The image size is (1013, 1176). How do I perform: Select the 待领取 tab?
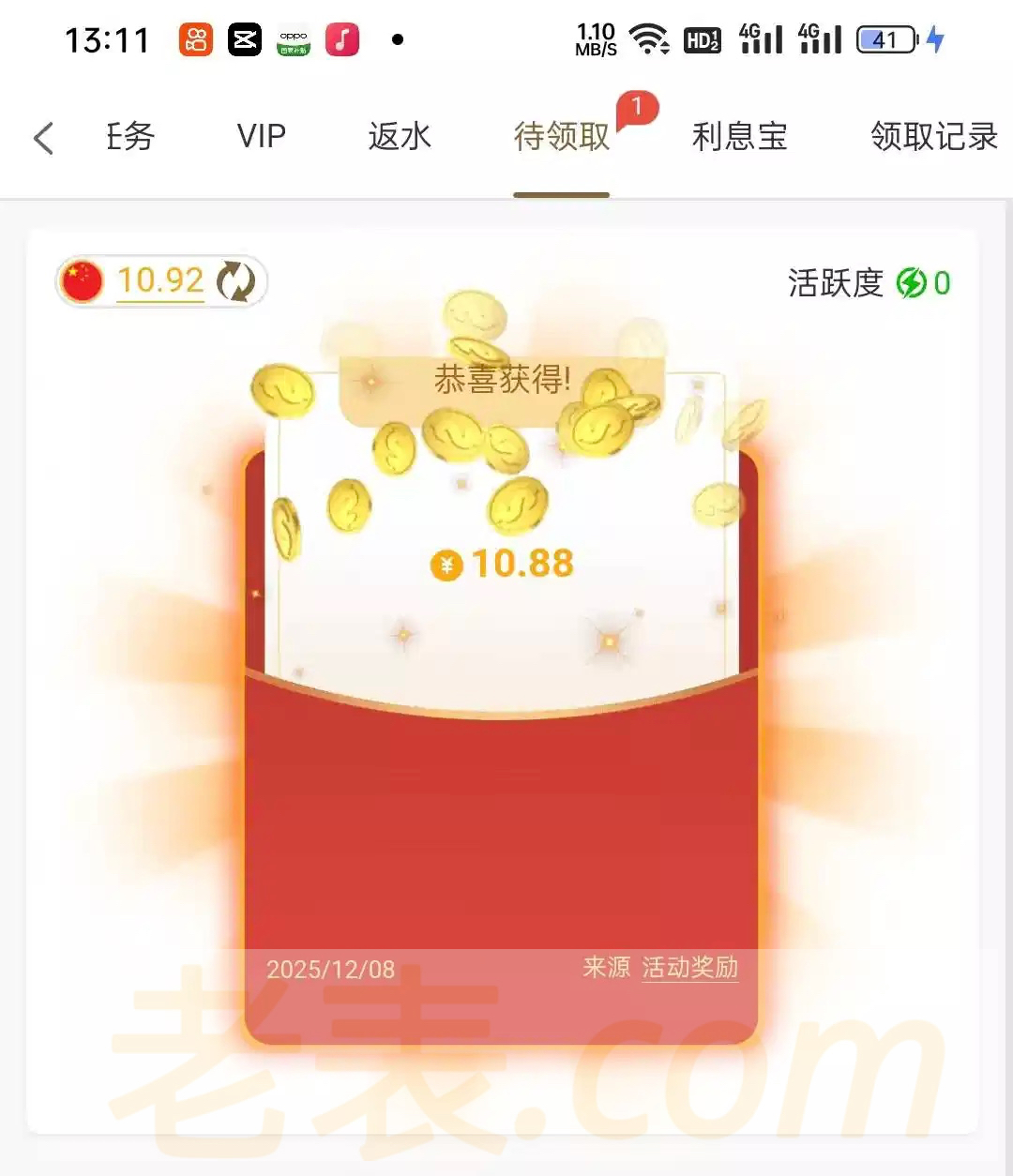[x=561, y=138]
